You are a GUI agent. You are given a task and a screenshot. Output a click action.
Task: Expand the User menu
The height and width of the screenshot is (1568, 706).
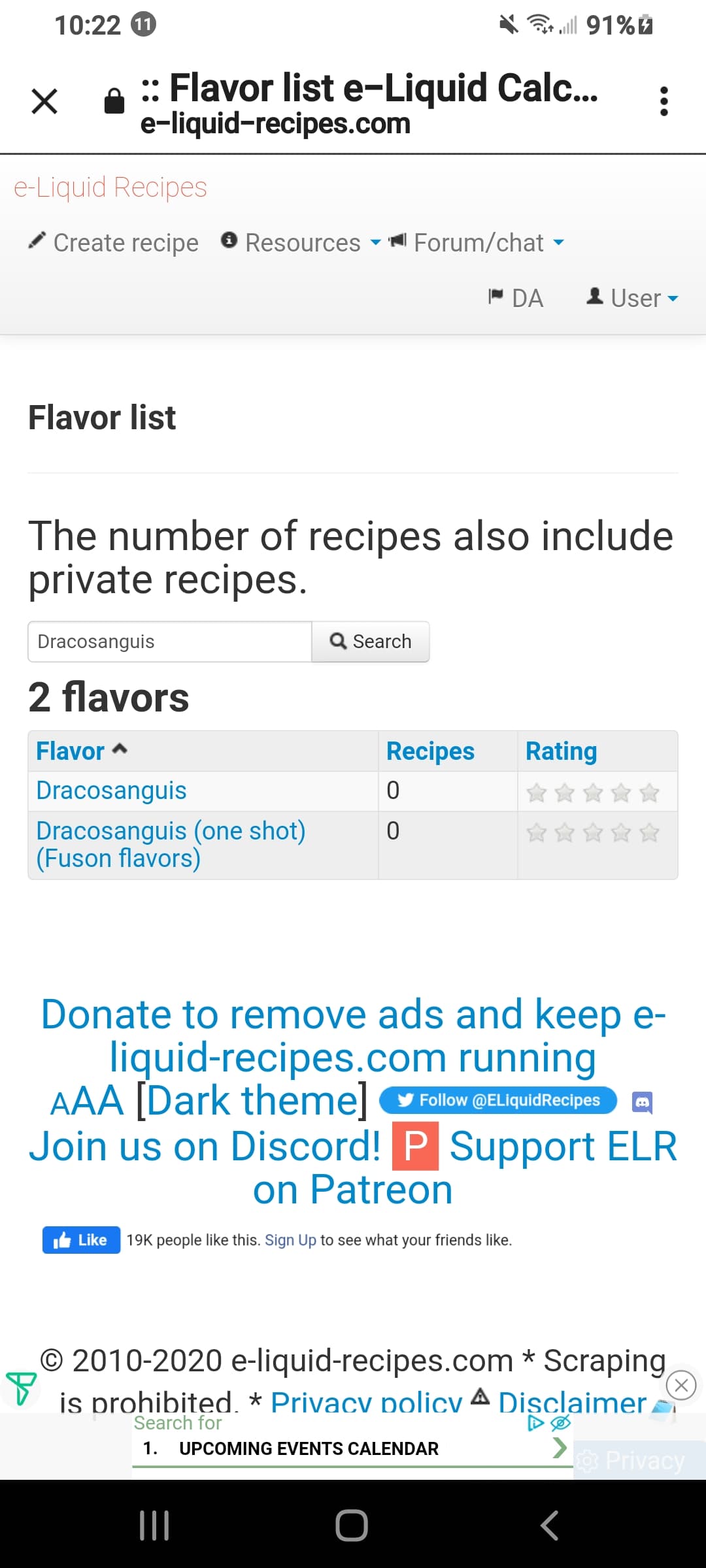(632, 298)
